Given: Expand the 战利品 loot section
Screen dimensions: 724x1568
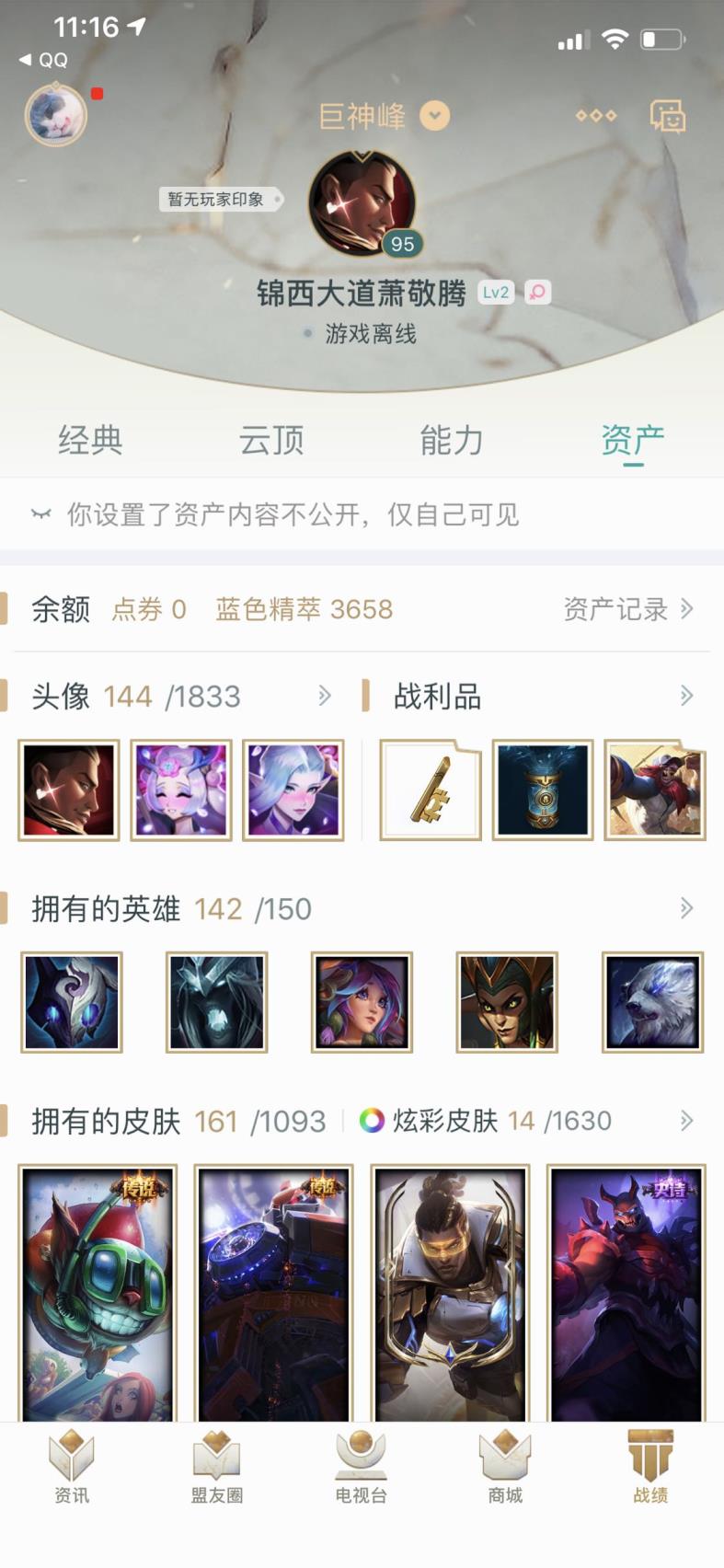Looking at the screenshot, I should pos(685,696).
